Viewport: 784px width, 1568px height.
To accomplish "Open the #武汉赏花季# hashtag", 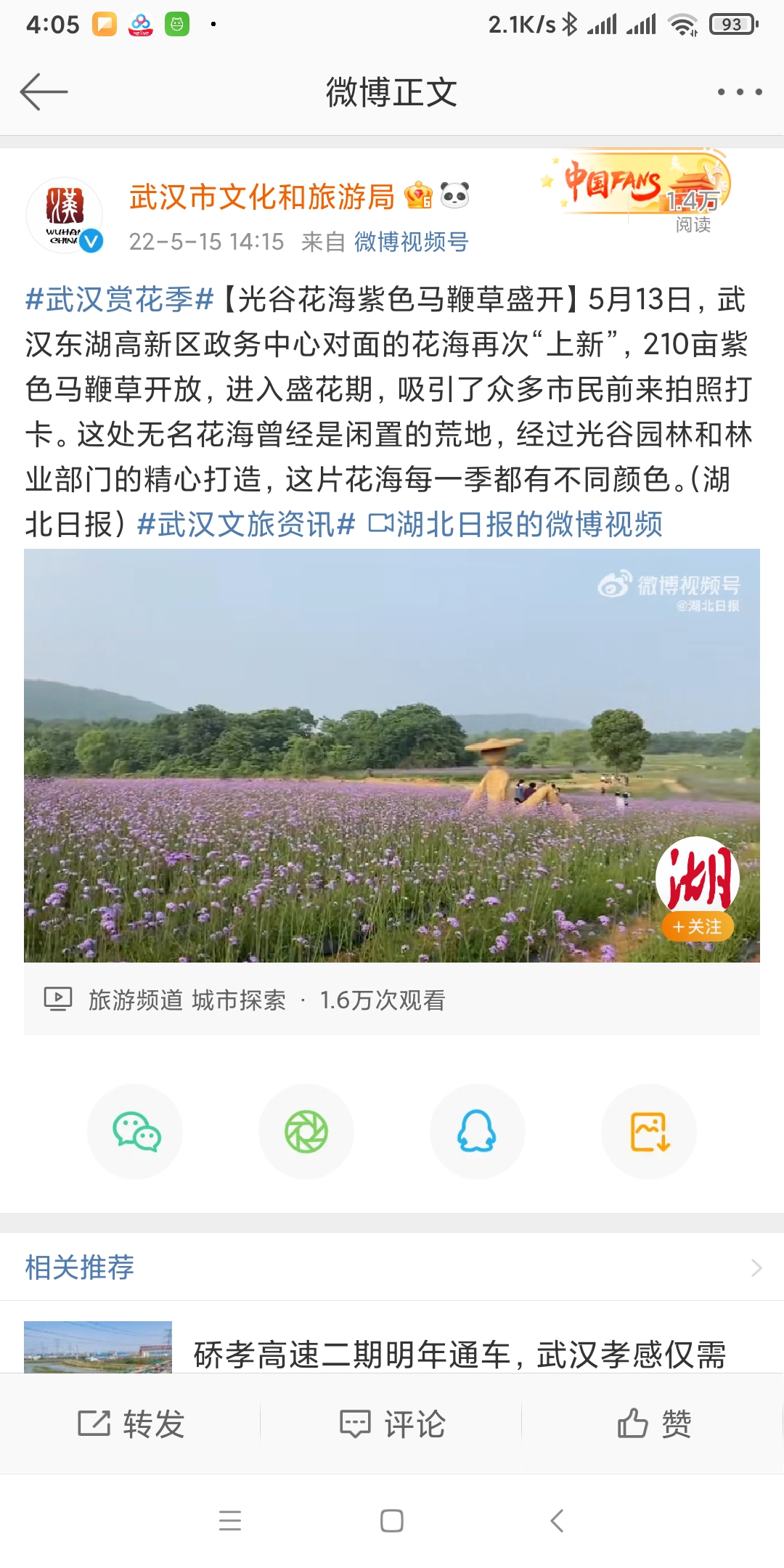I will (120, 299).
